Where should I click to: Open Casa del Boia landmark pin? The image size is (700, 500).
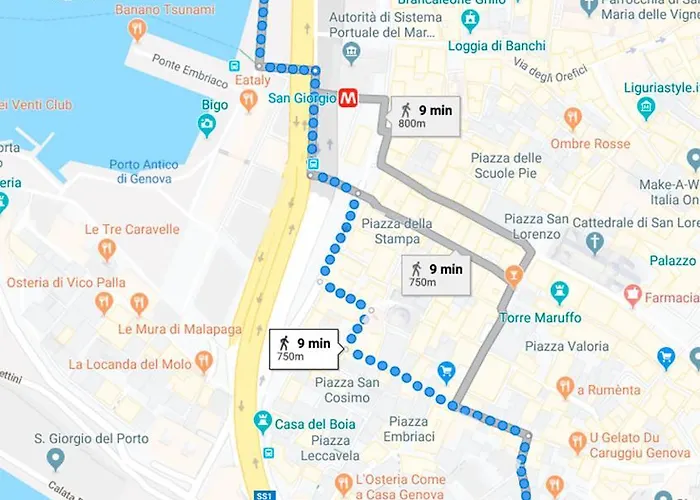point(263,421)
